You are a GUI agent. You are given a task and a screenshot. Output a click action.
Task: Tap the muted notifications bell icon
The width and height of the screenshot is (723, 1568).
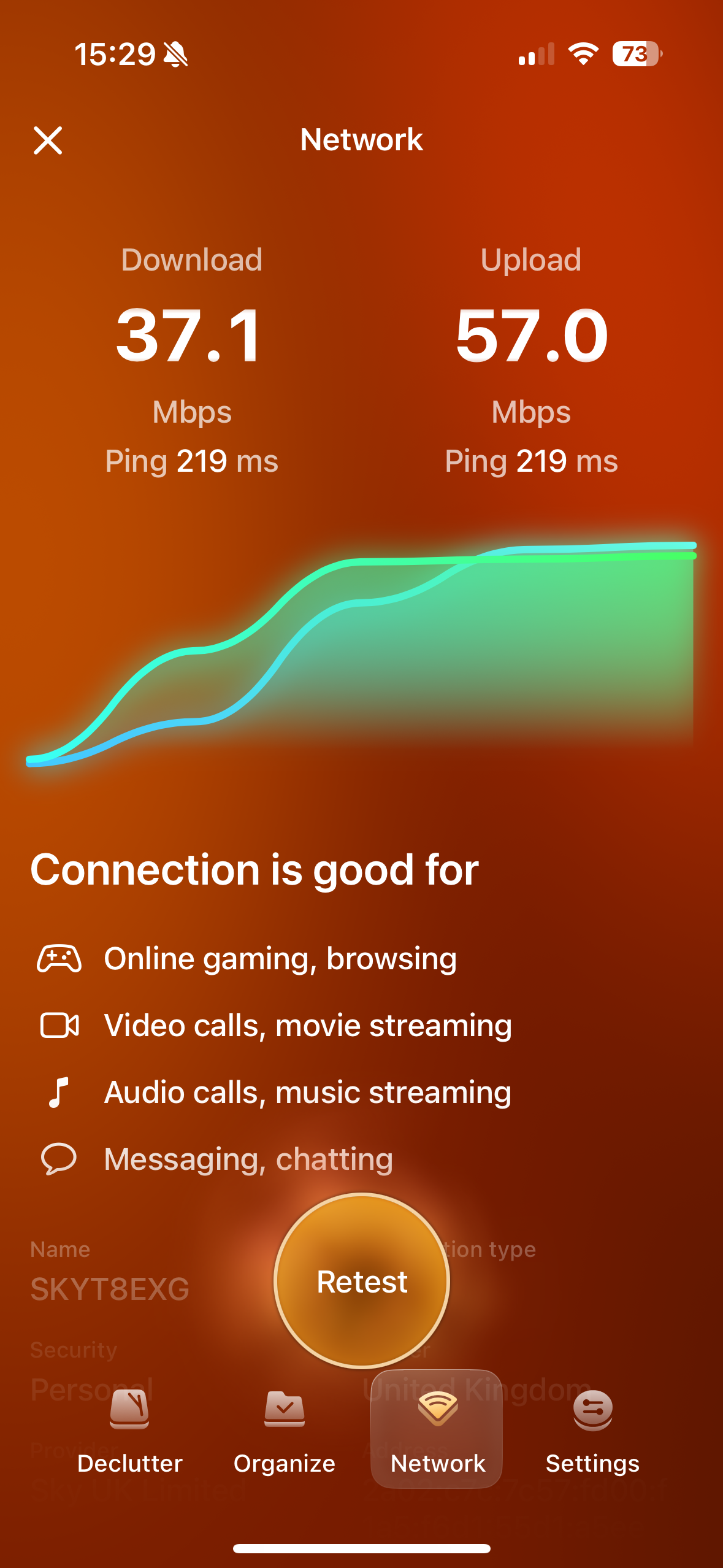tap(175, 55)
